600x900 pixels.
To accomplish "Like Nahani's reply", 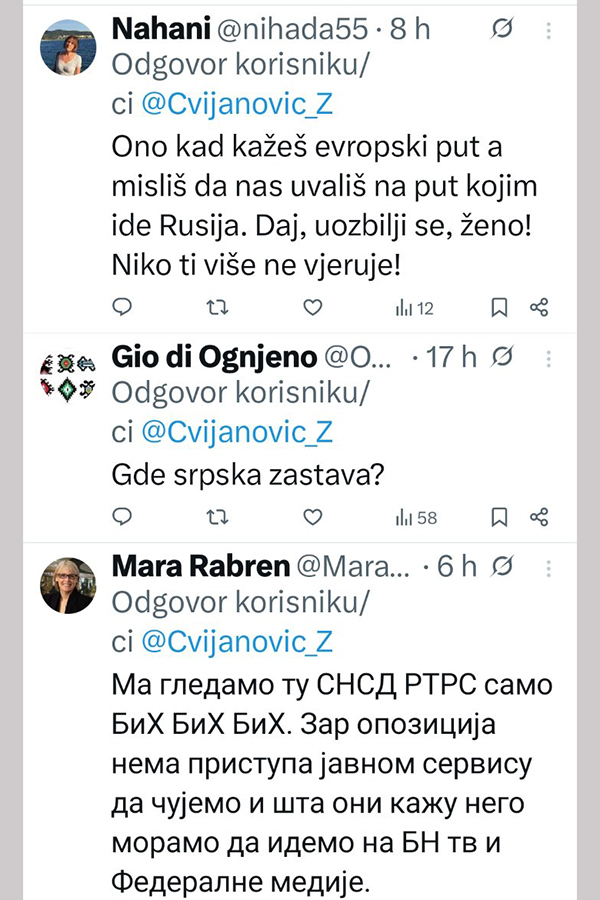I will coord(312,308).
